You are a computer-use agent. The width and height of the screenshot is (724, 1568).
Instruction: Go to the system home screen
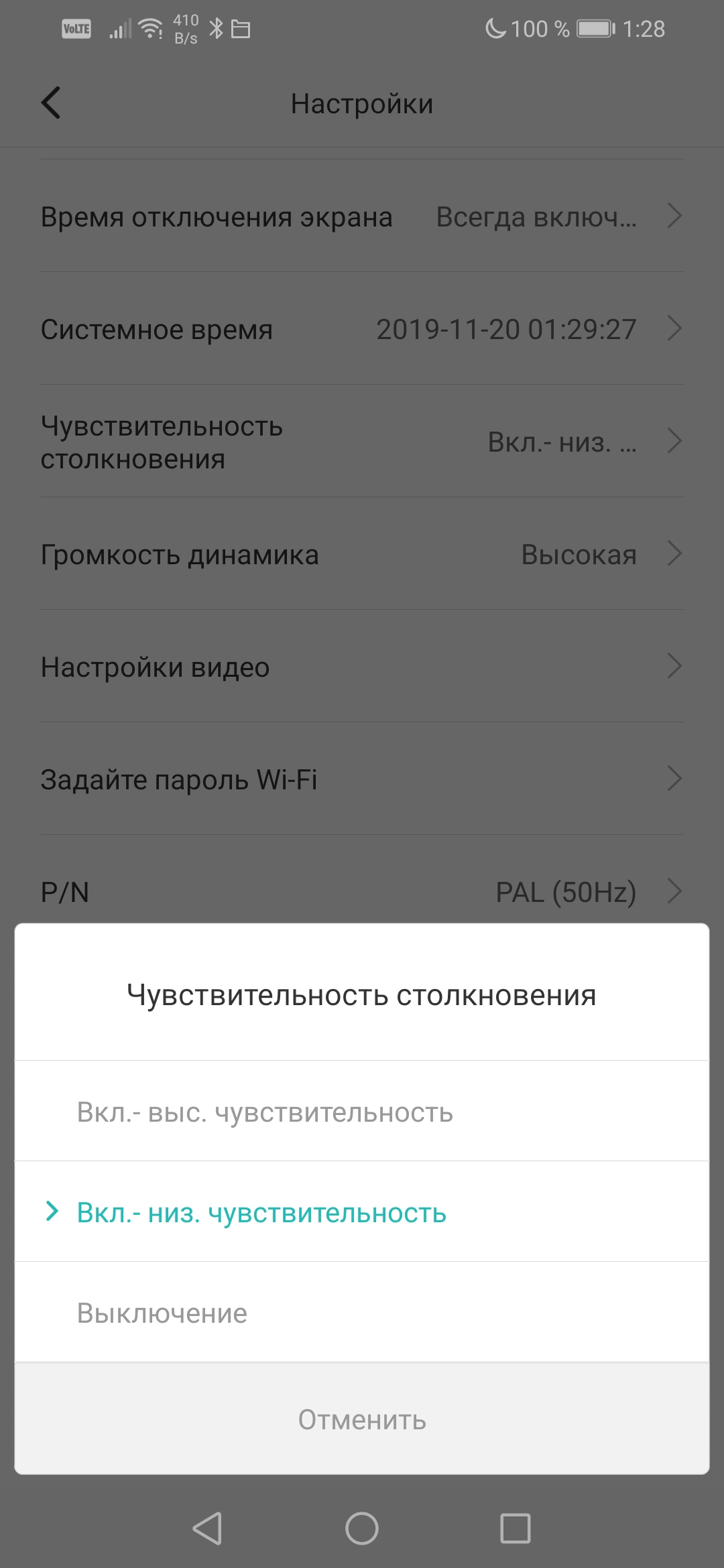tap(362, 1528)
